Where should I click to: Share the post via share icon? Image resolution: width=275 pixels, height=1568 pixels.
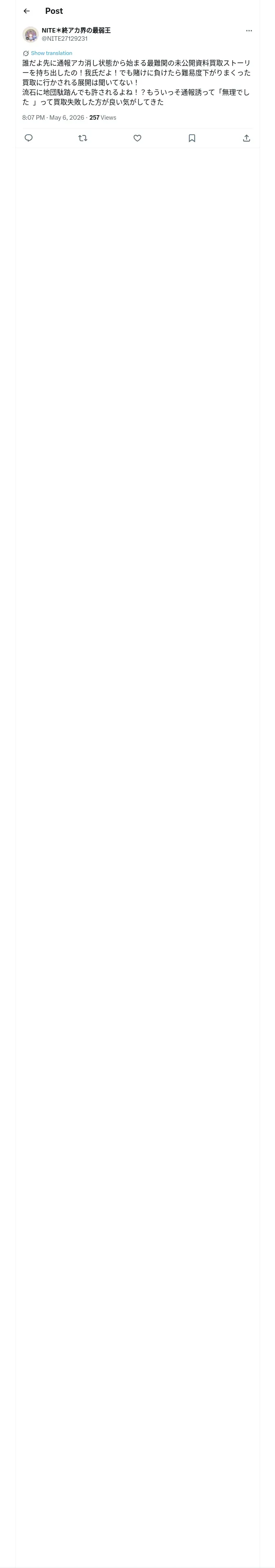click(x=246, y=138)
